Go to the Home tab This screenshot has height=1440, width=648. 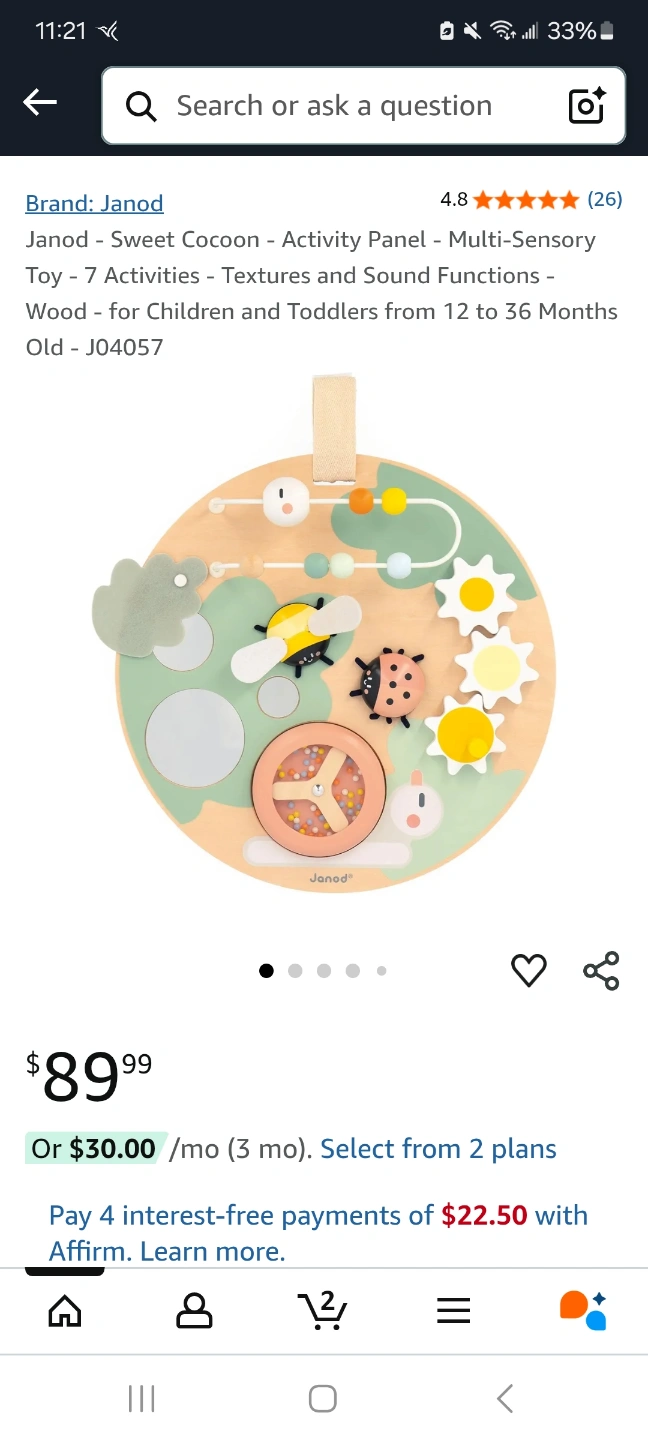click(x=65, y=1310)
